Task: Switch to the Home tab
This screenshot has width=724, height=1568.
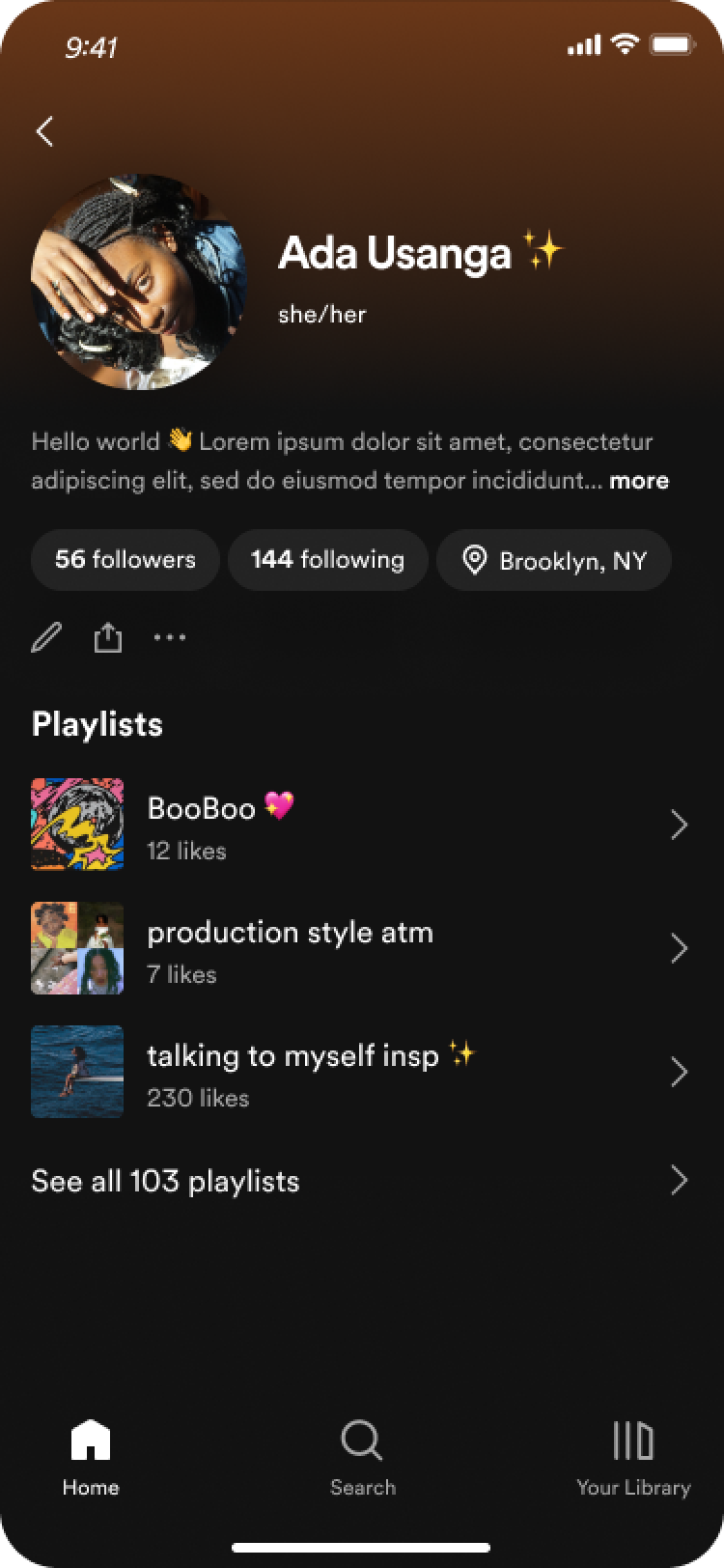Action: click(91, 1458)
